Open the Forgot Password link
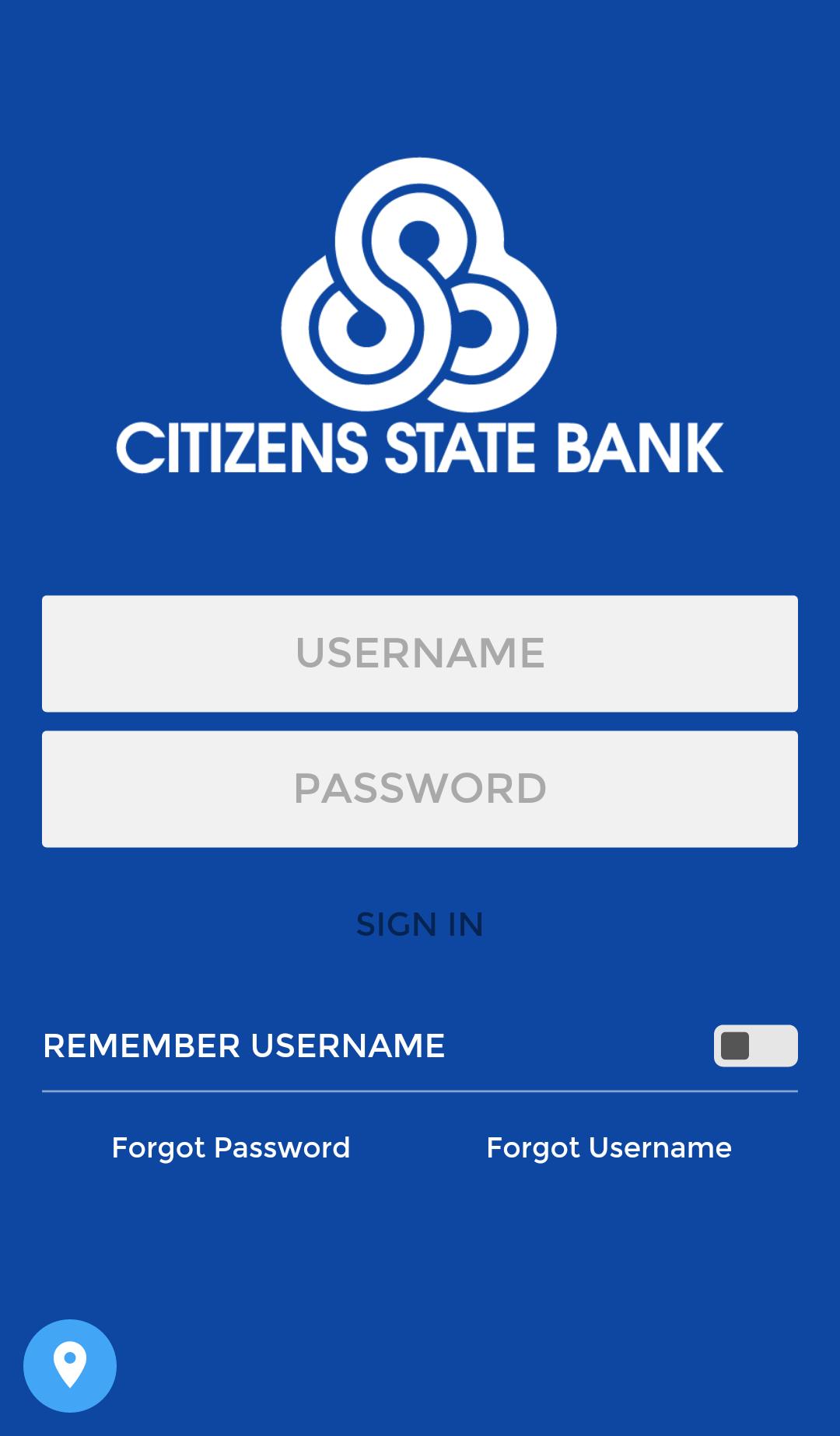Viewport: 840px width, 1436px height. click(231, 1148)
